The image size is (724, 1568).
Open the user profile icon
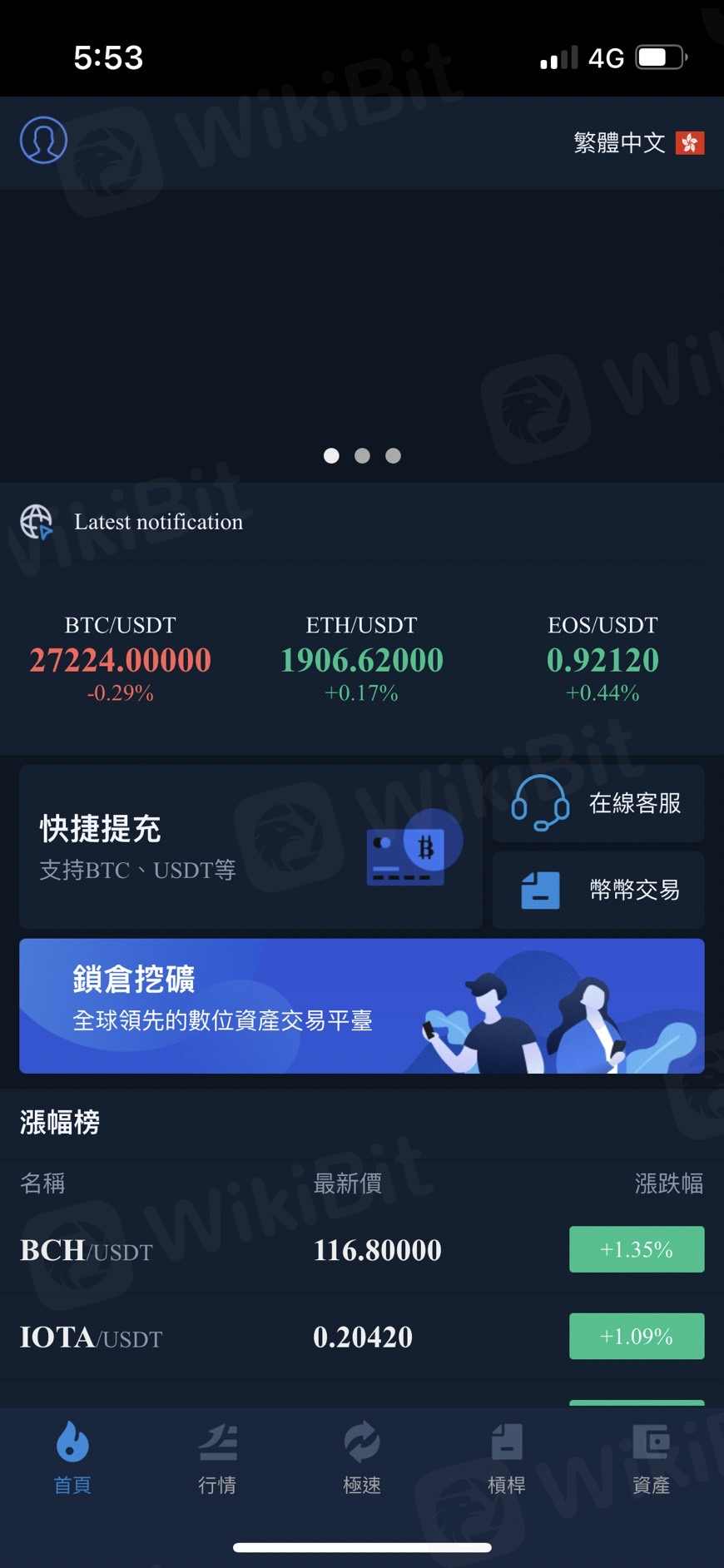(x=43, y=140)
